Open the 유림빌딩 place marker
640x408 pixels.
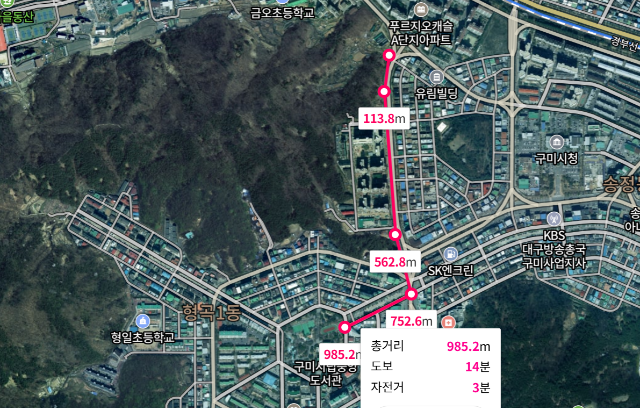[x=436, y=77]
